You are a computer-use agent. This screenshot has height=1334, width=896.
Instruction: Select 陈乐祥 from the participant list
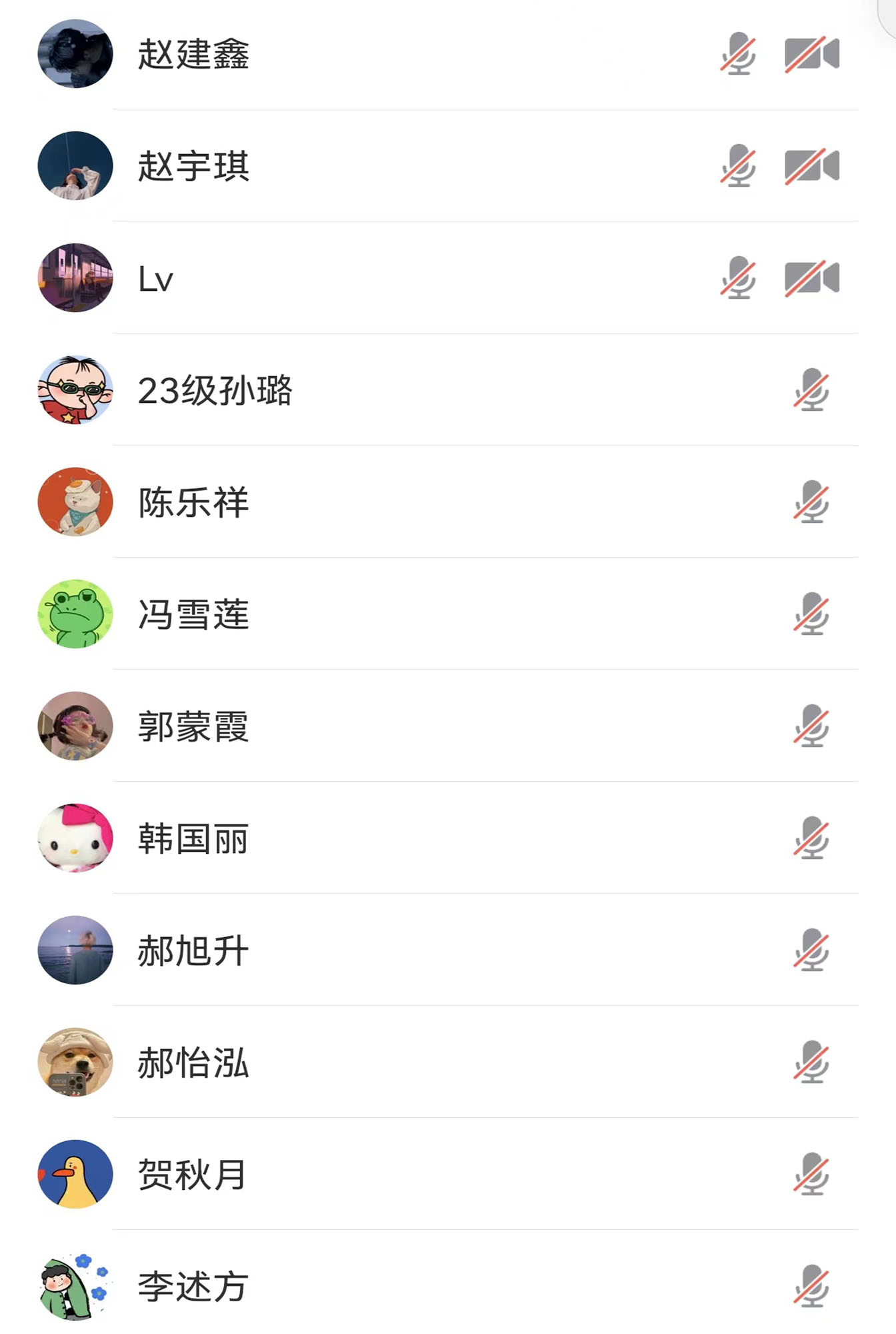tap(193, 502)
